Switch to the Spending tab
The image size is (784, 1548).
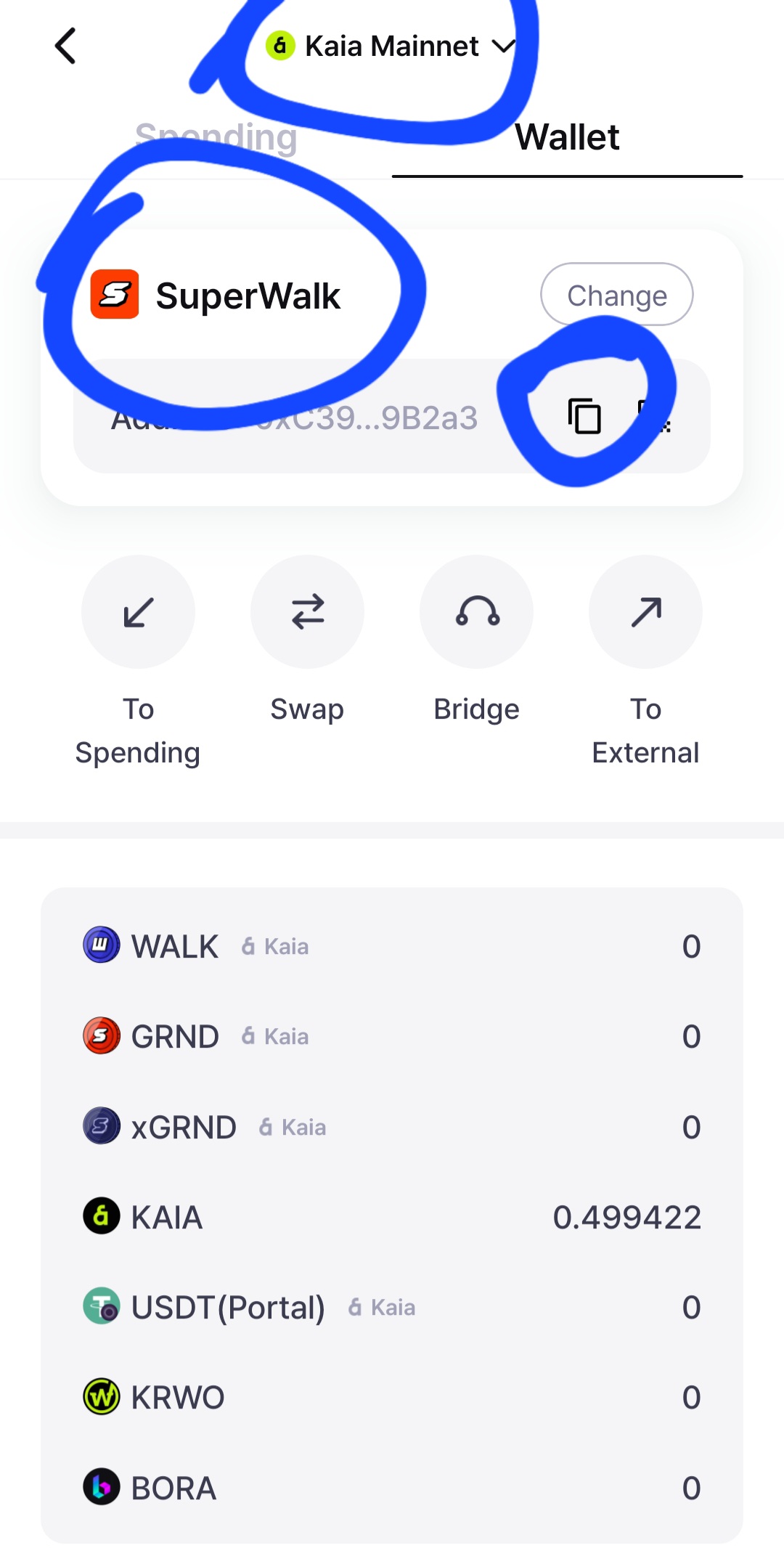(x=216, y=137)
